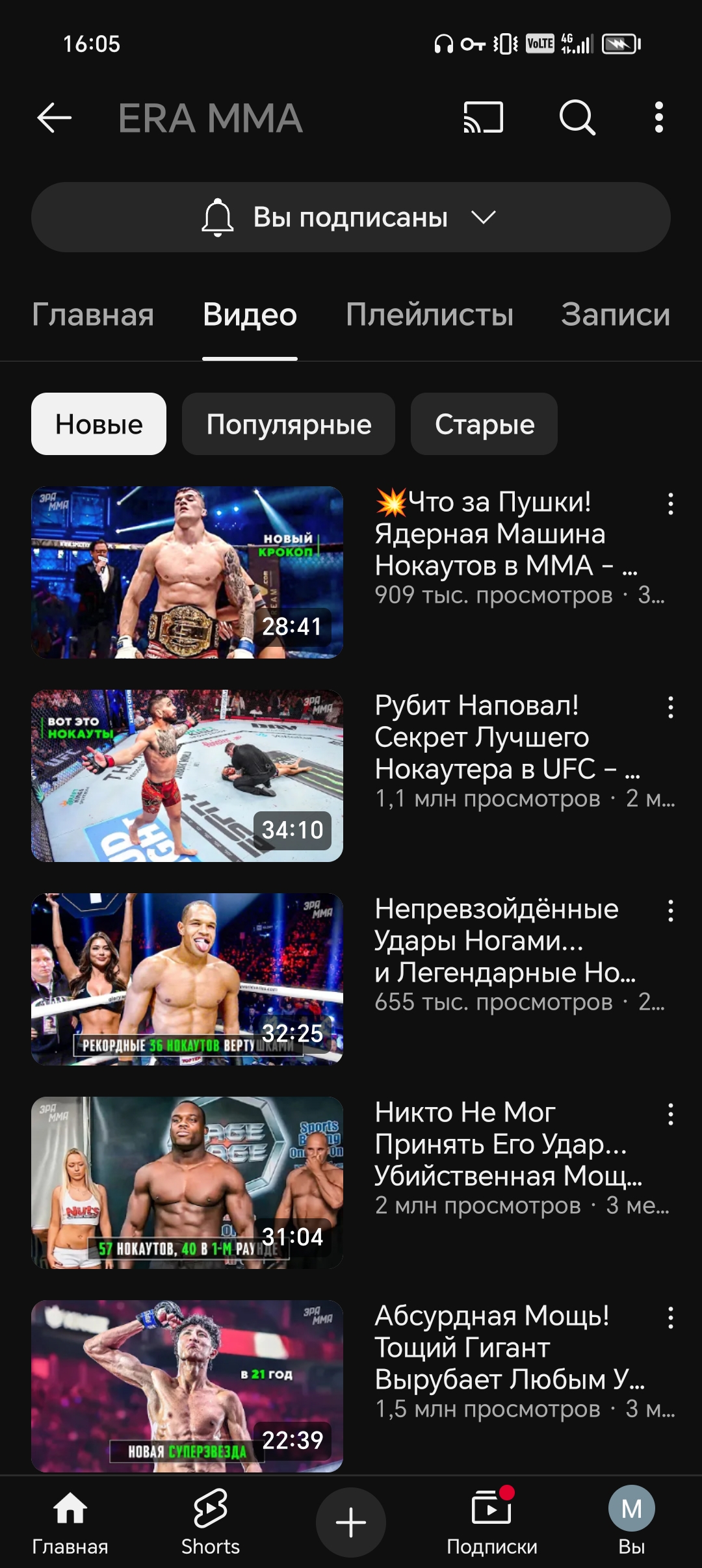Expand the "Вы подписаны" subscription options
The height and width of the screenshot is (1568, 702).
351,217
